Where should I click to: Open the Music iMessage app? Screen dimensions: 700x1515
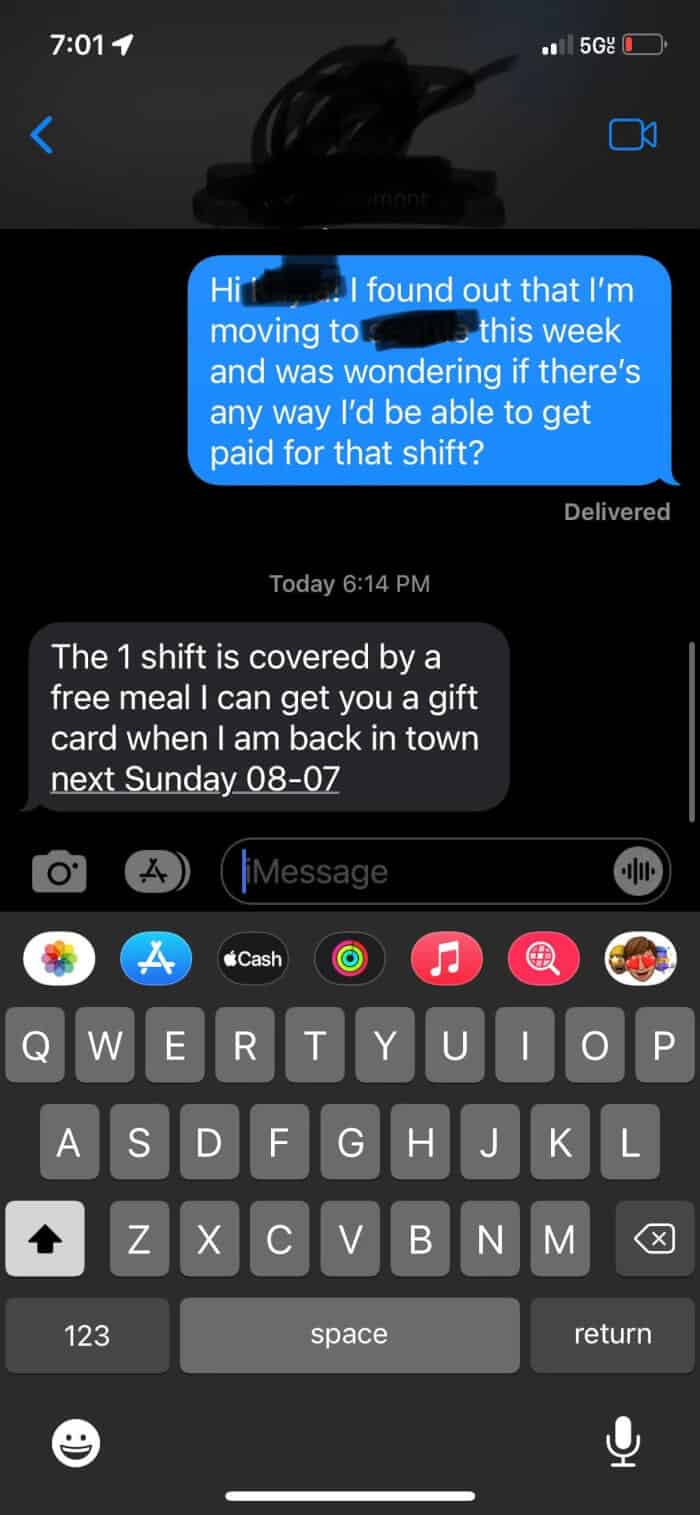click(x=446, y=959)
